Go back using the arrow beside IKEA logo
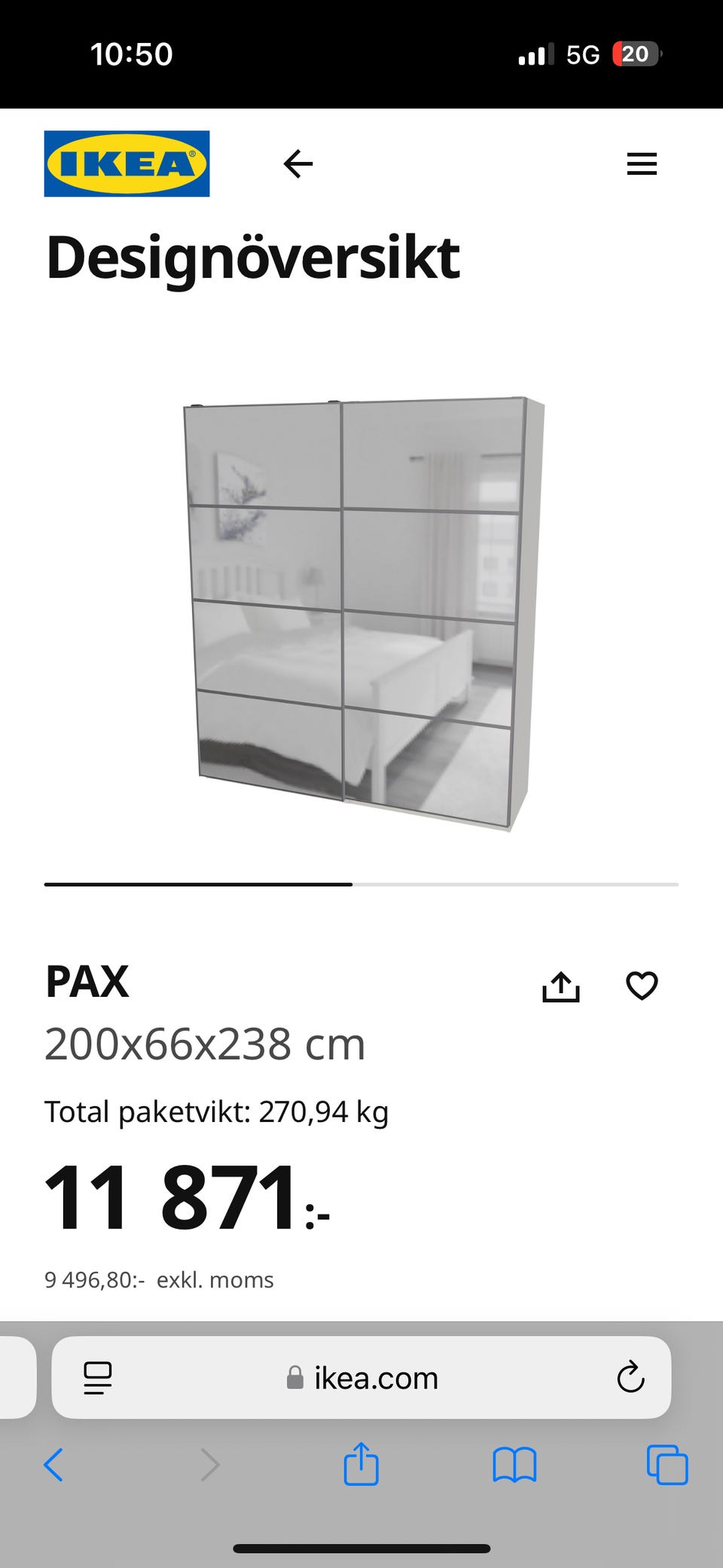Screen dimensions: 723x1568 [298, 164]
